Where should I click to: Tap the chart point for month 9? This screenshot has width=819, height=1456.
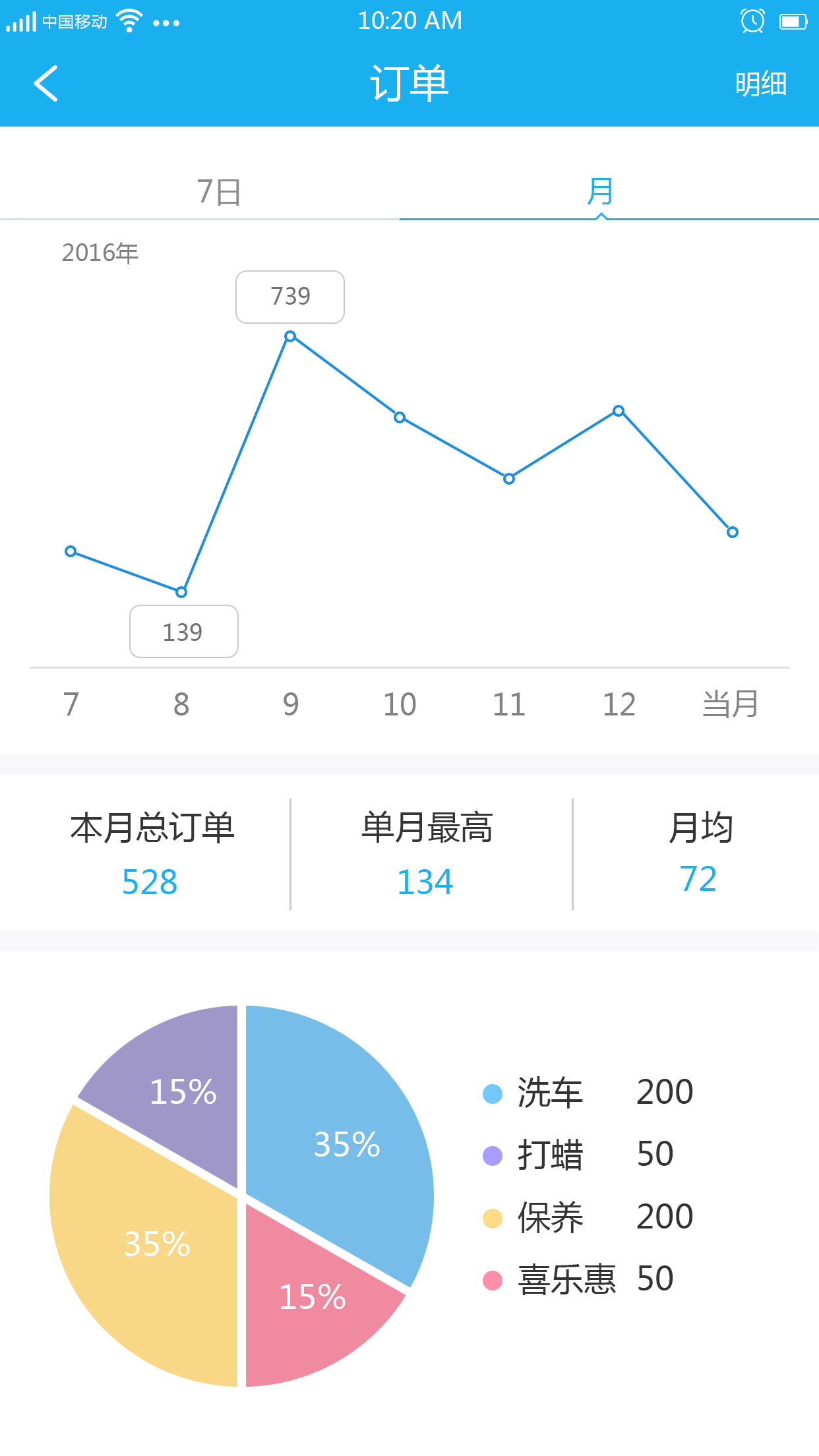[x=290, y=336]
